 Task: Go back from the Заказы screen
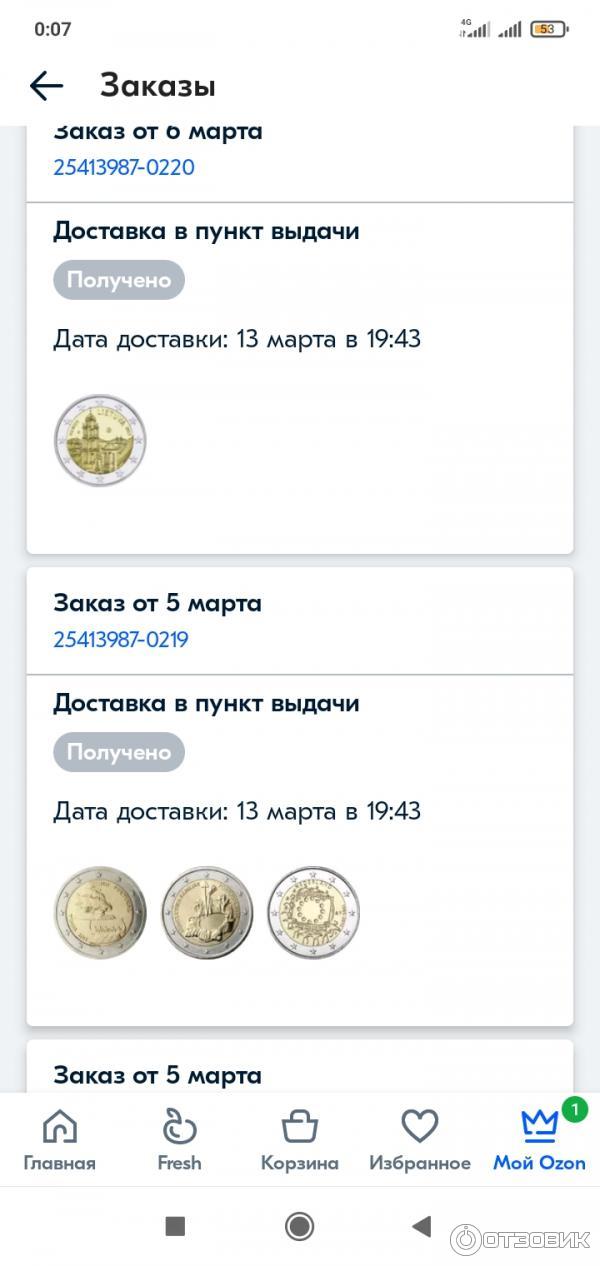pos(46,86)
